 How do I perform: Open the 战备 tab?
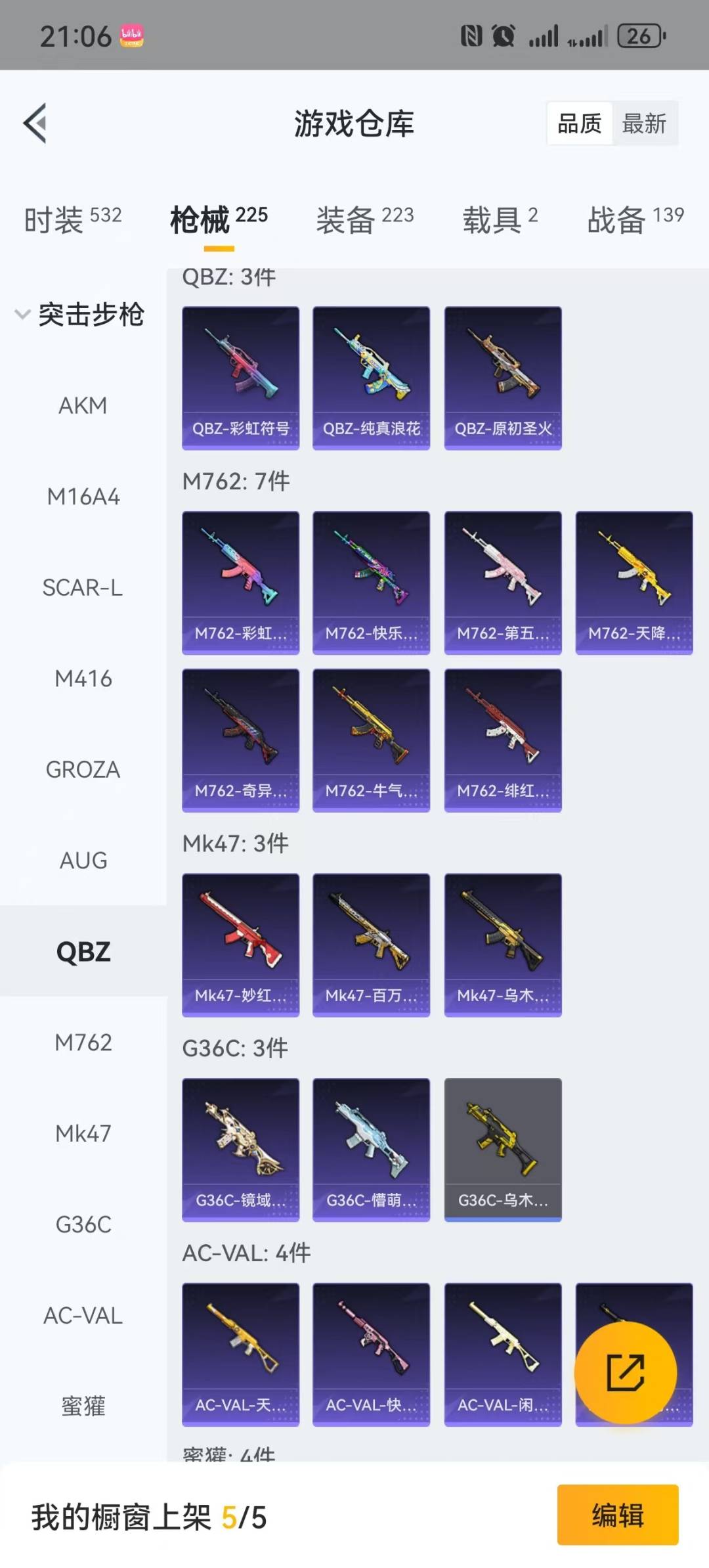[x=635, y=219]
